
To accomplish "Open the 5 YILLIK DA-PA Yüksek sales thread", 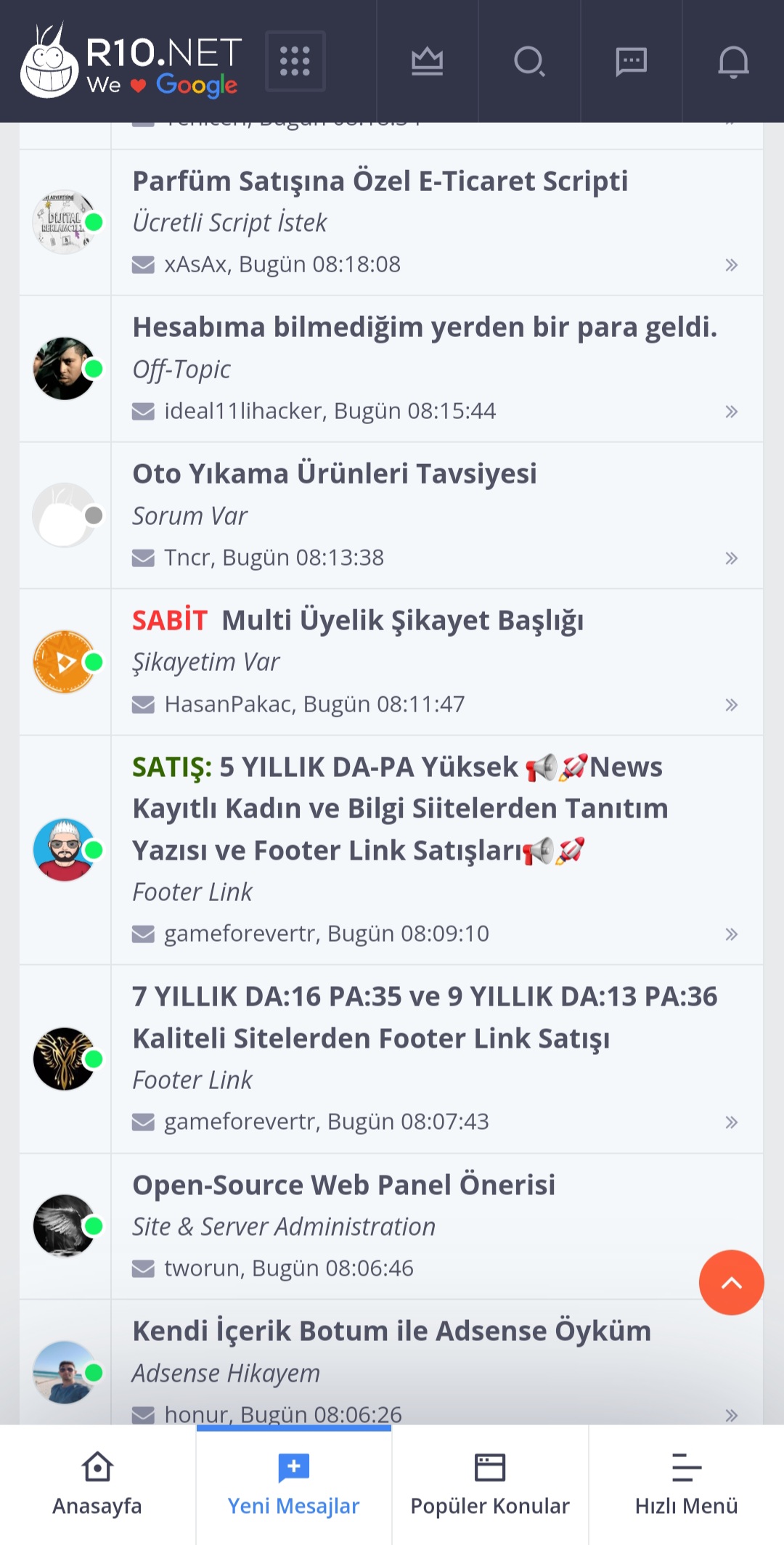I will (x=400, y=809).
